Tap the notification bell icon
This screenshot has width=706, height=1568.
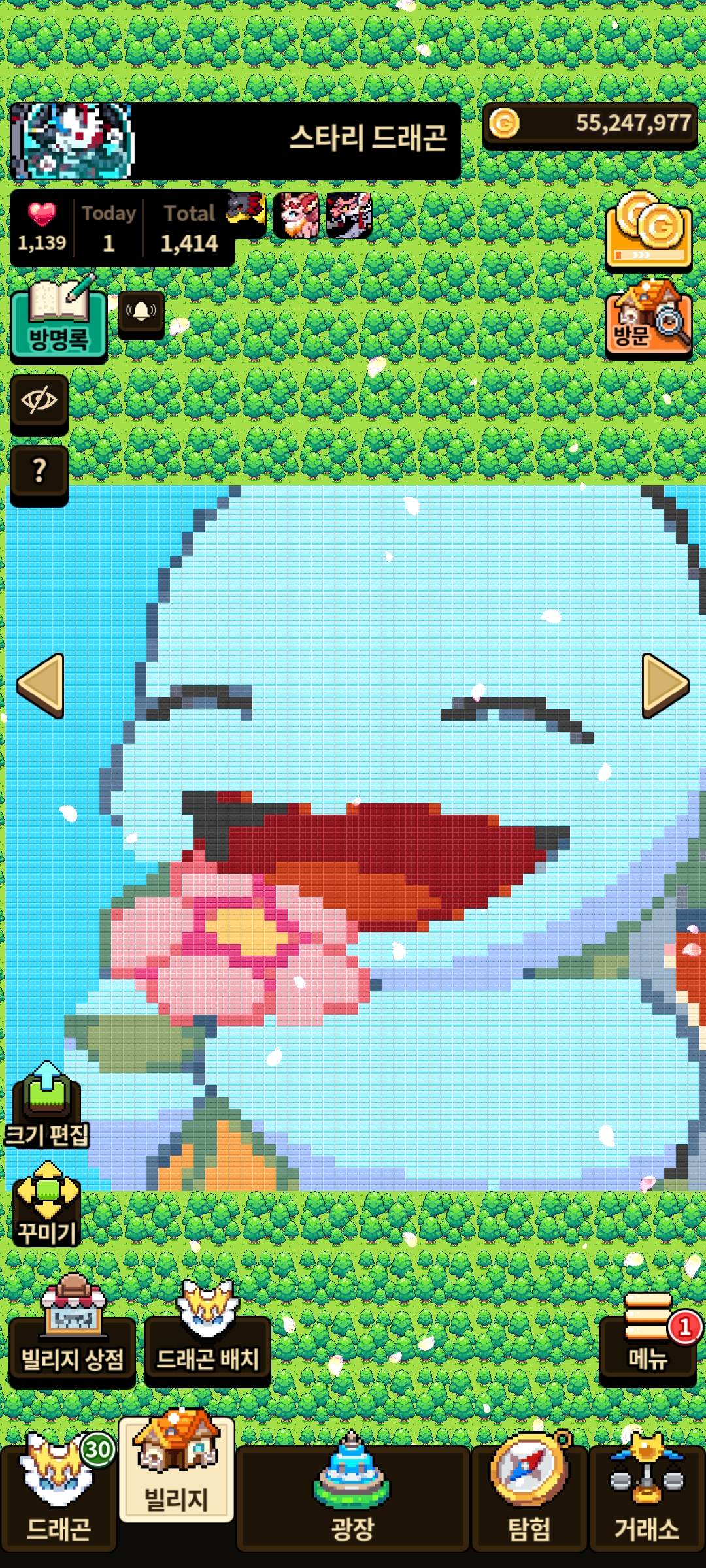point(141,312)
